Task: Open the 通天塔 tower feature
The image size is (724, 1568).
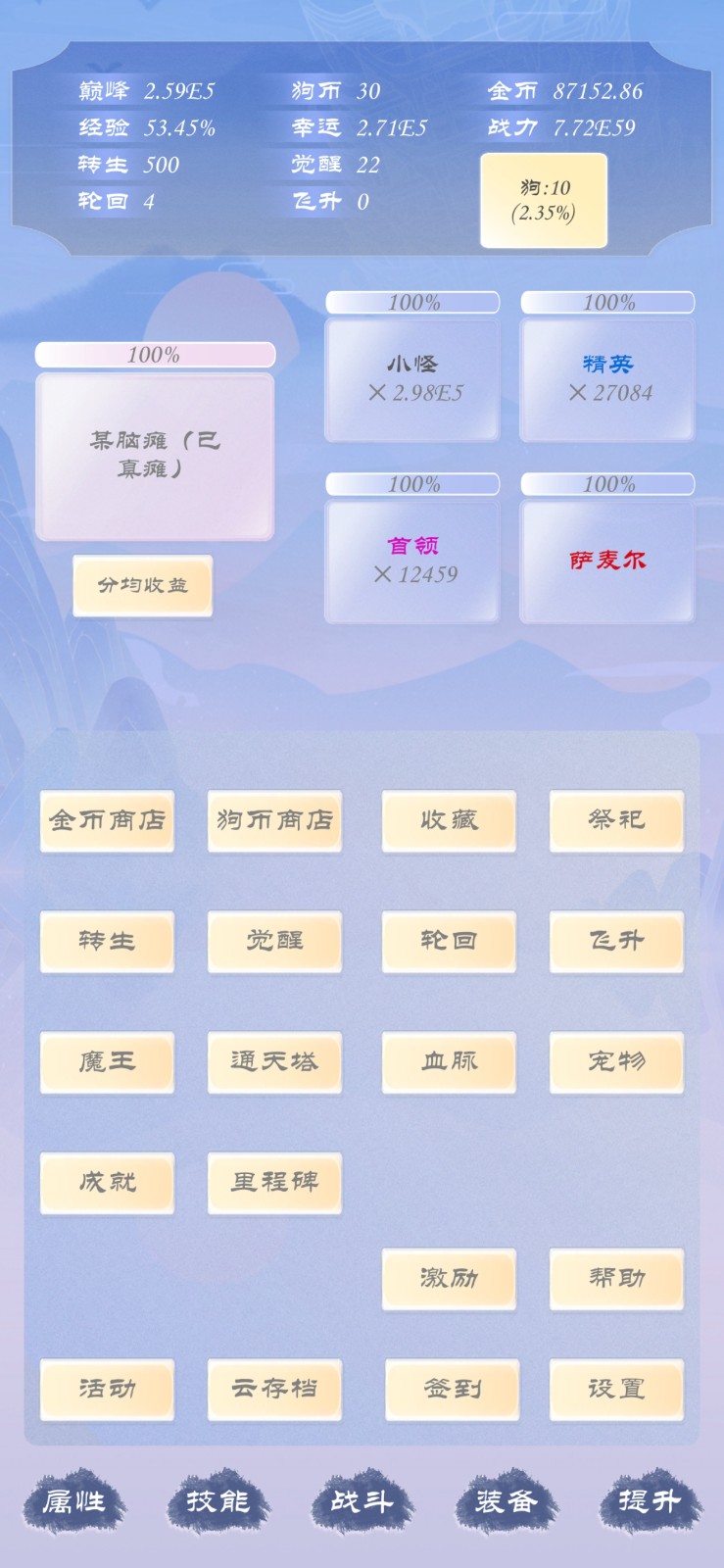Action: click(274, 1062)
